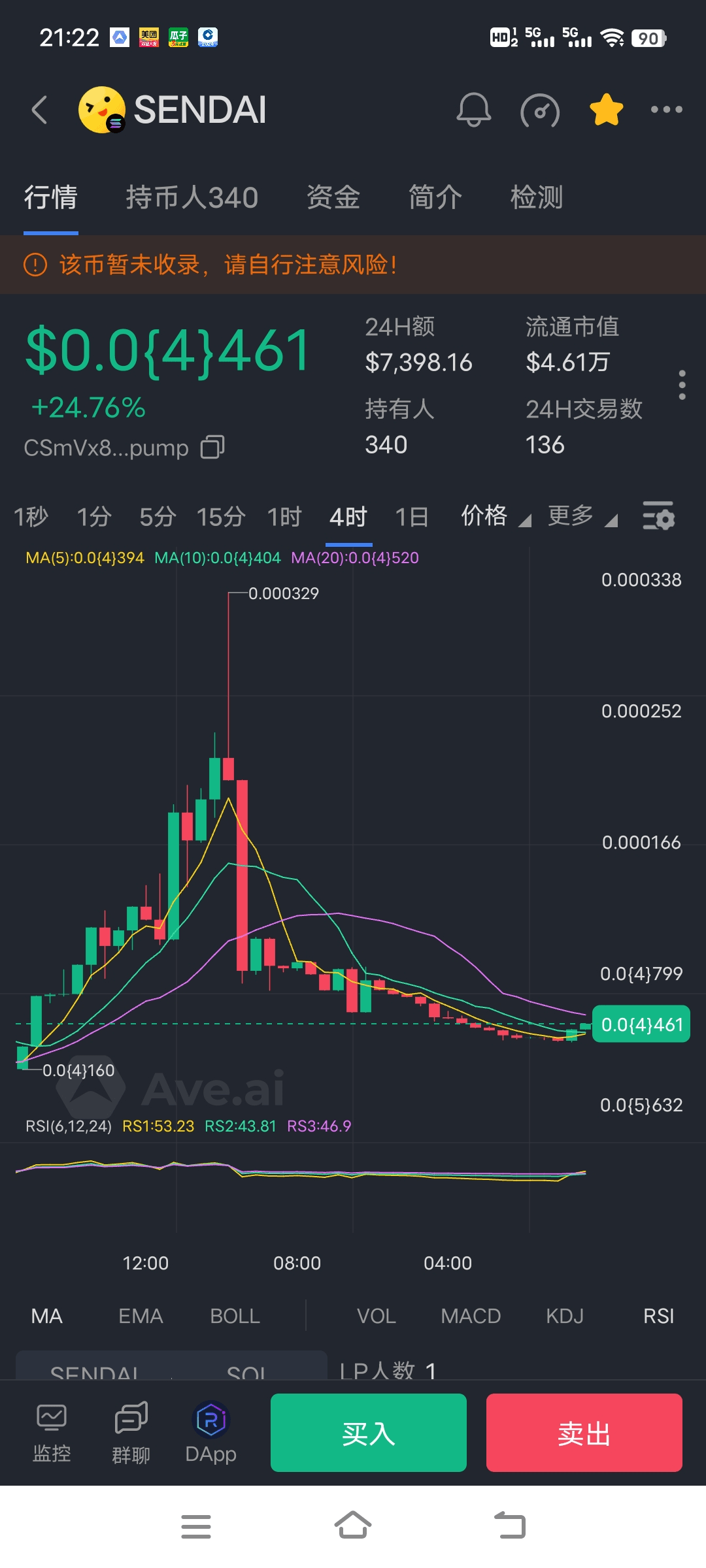Open the 检测 tab
Viewport: 706px width, 1568px height.
point(537,197)
